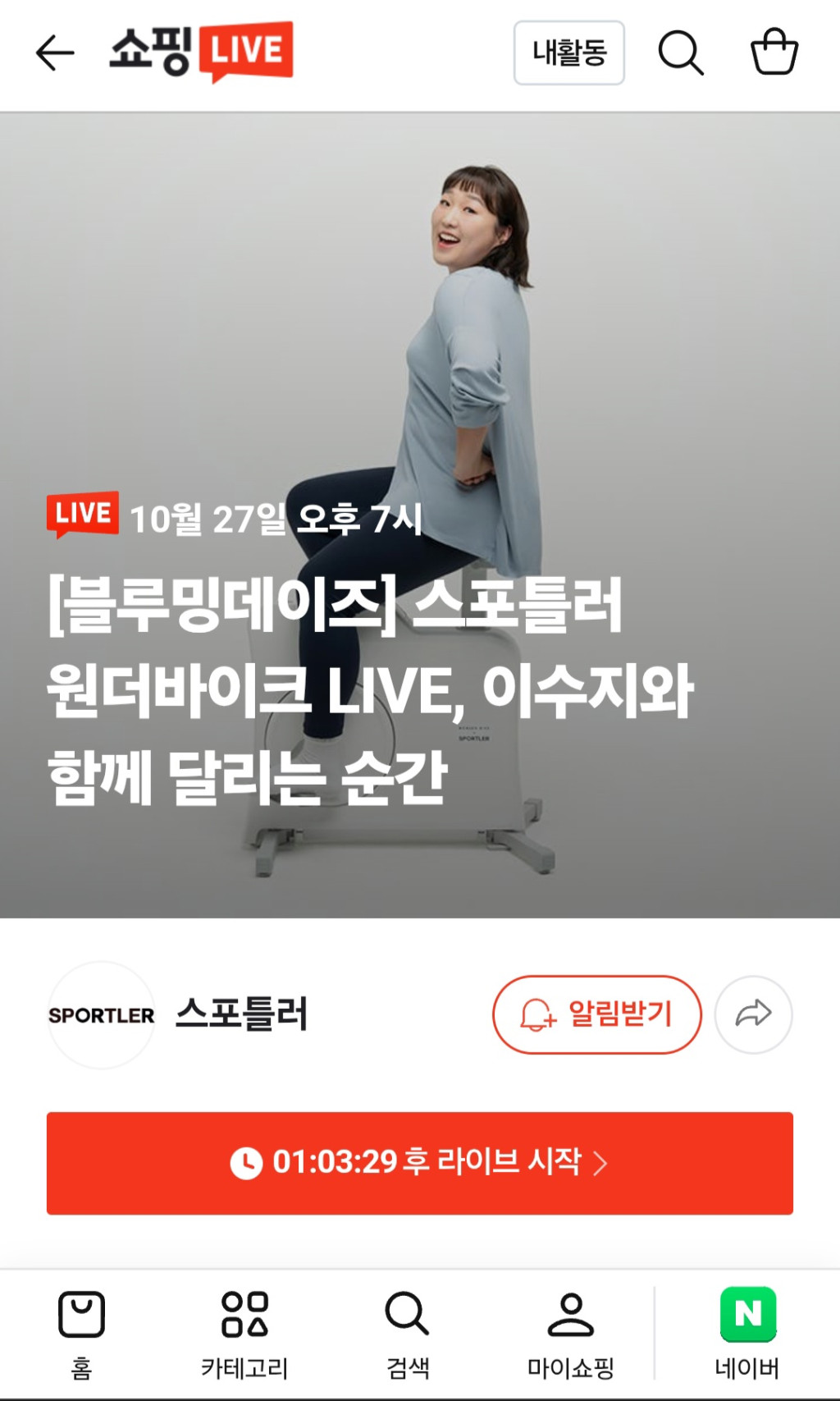Switch to the 홈 tab
This screenshot has width=840, height=1401.
pyautogui.click(x=81, y=1335)
